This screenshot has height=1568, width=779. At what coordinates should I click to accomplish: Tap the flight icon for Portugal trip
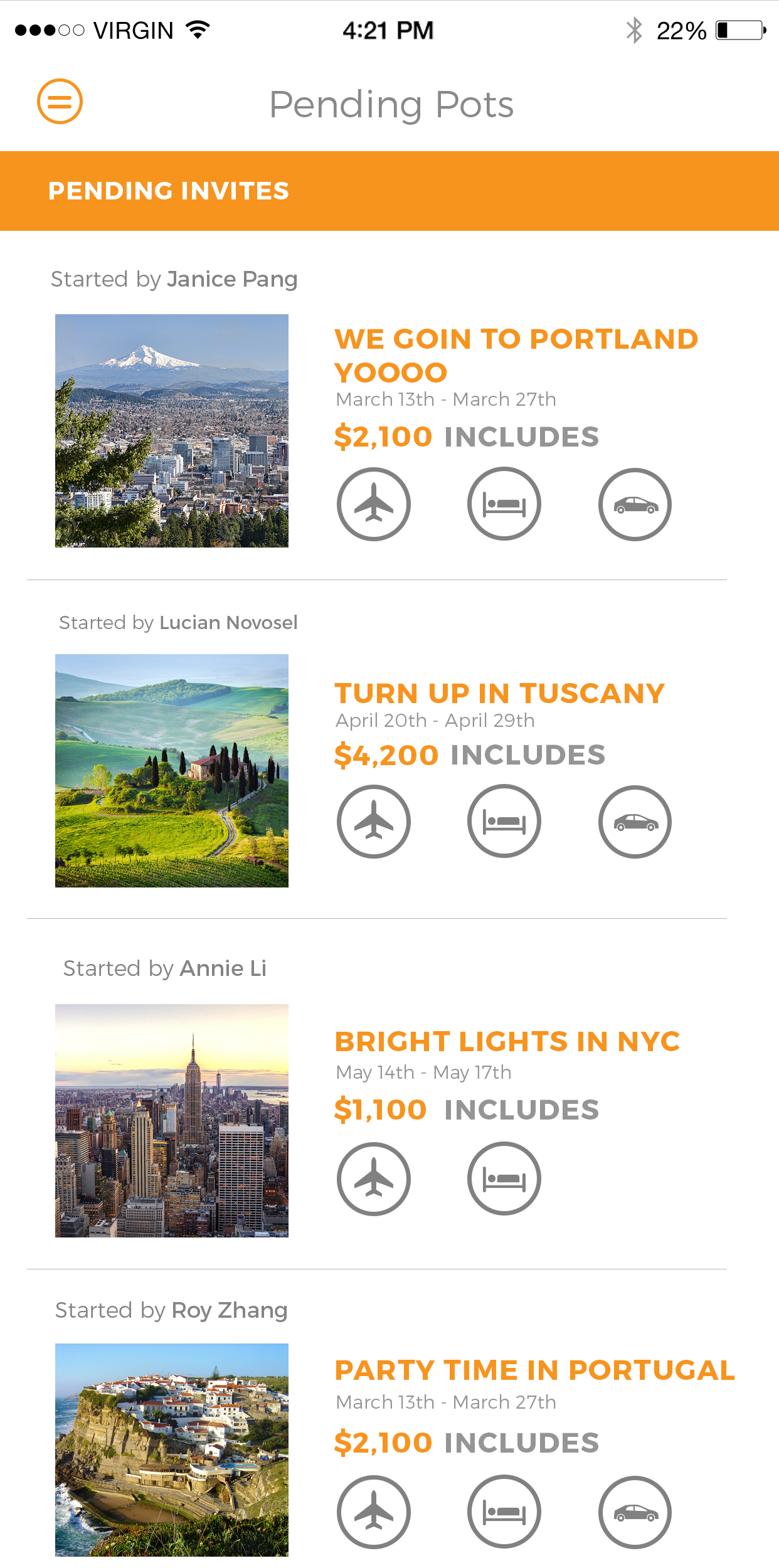(374, 1512)
